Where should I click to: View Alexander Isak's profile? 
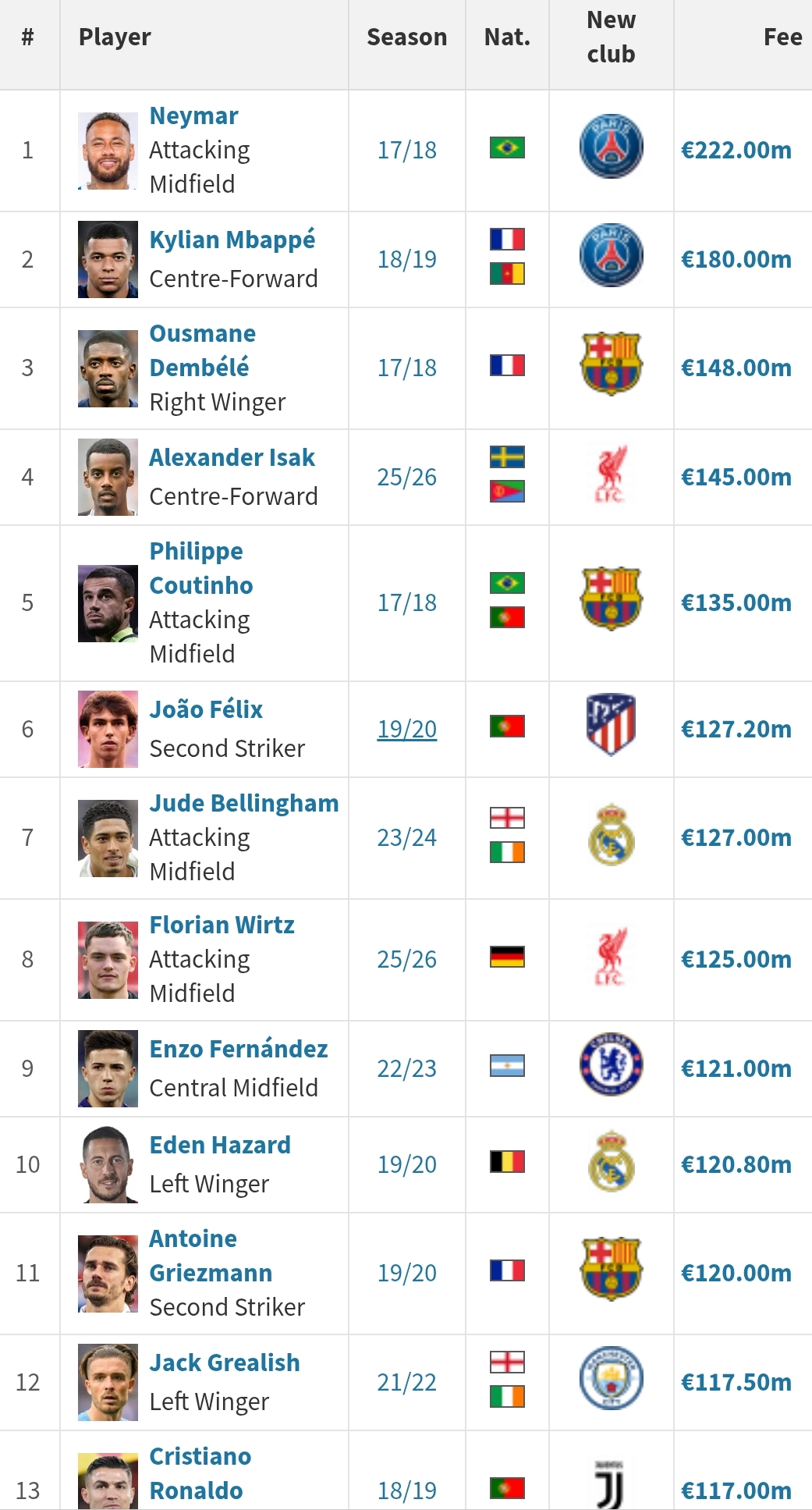pos(232,457)
